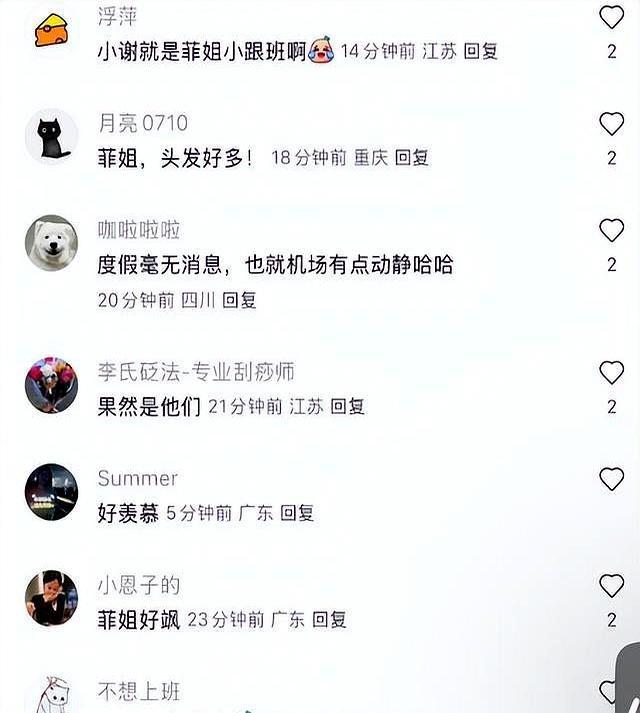640x713 pixels.
Task: Open 小恩子的 profile avatar
Action: click(51, 598)
